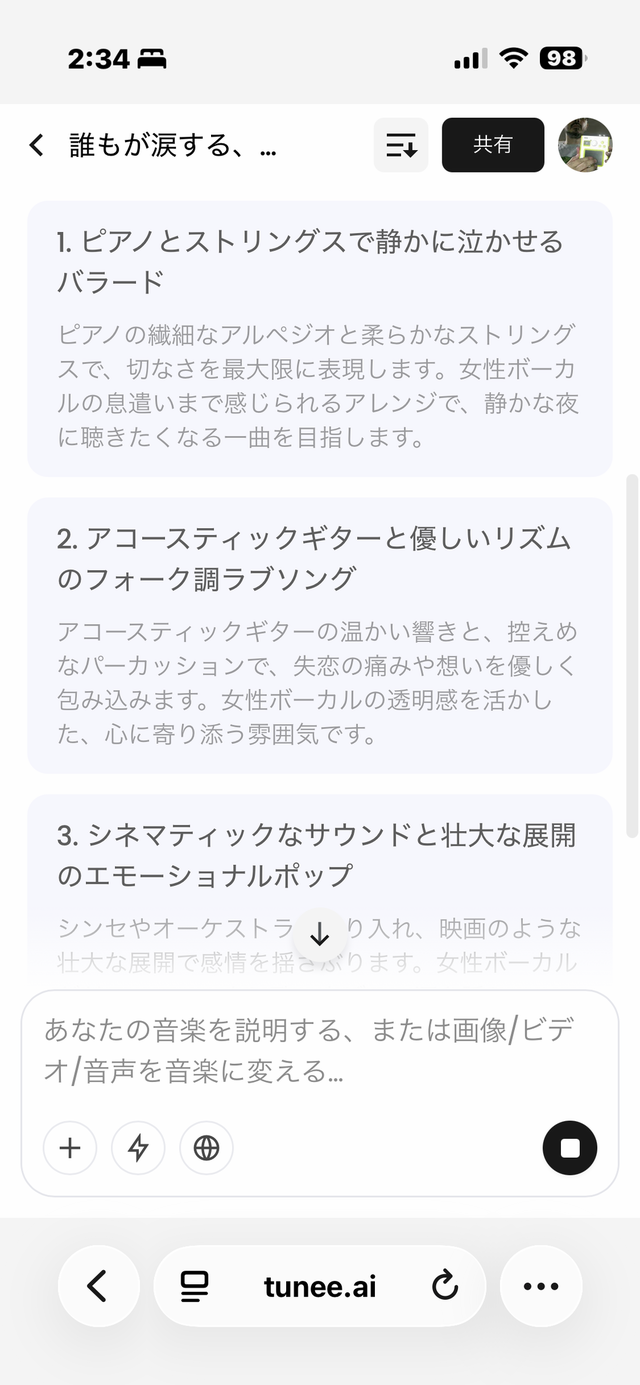Tap the 共有 share button
Screen dimensions: 640x1385
(x=493, y=145)
